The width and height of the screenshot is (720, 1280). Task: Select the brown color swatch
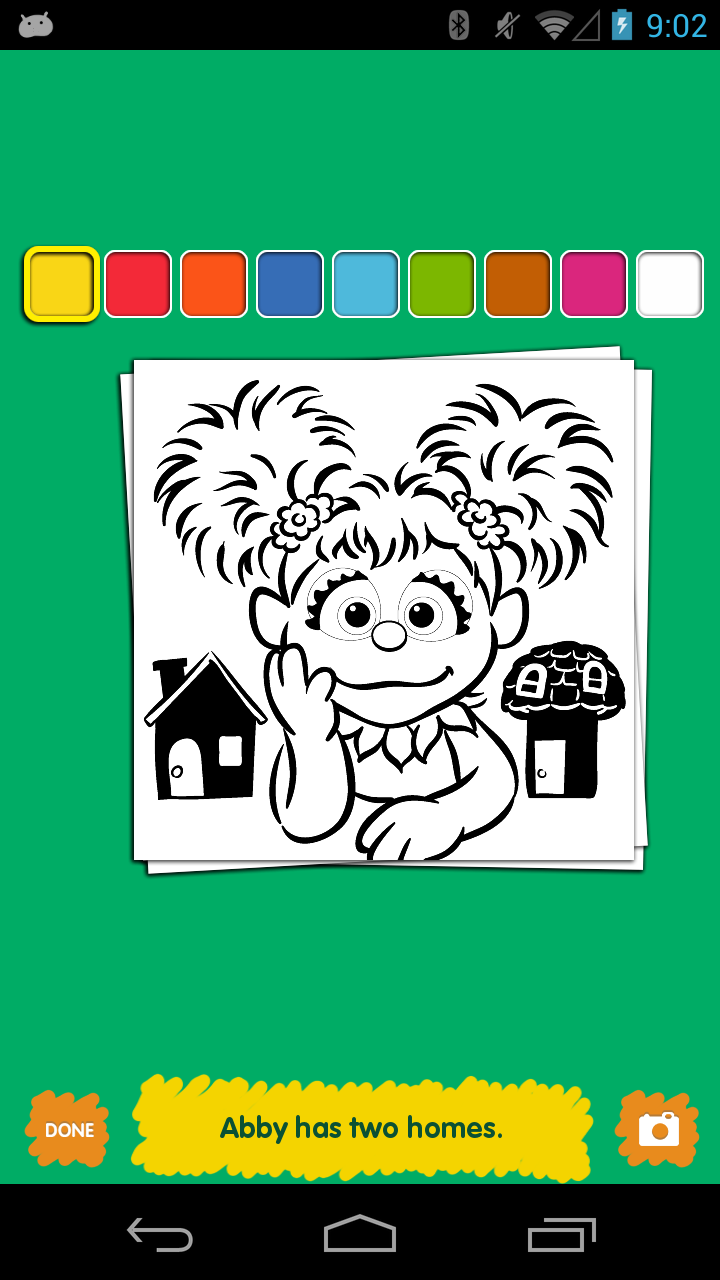click(x=518, y=284)
